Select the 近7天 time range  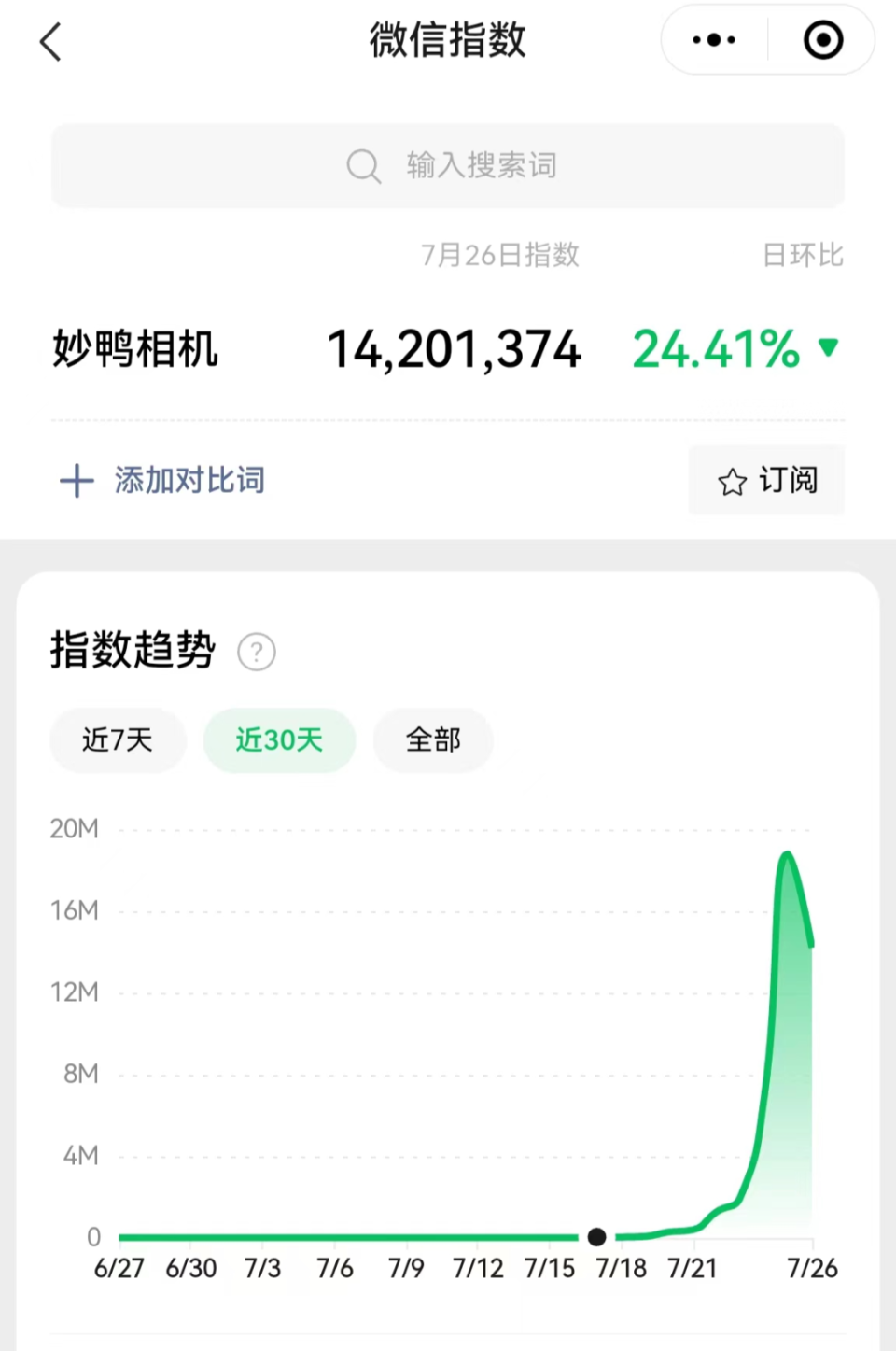(118, 739)
